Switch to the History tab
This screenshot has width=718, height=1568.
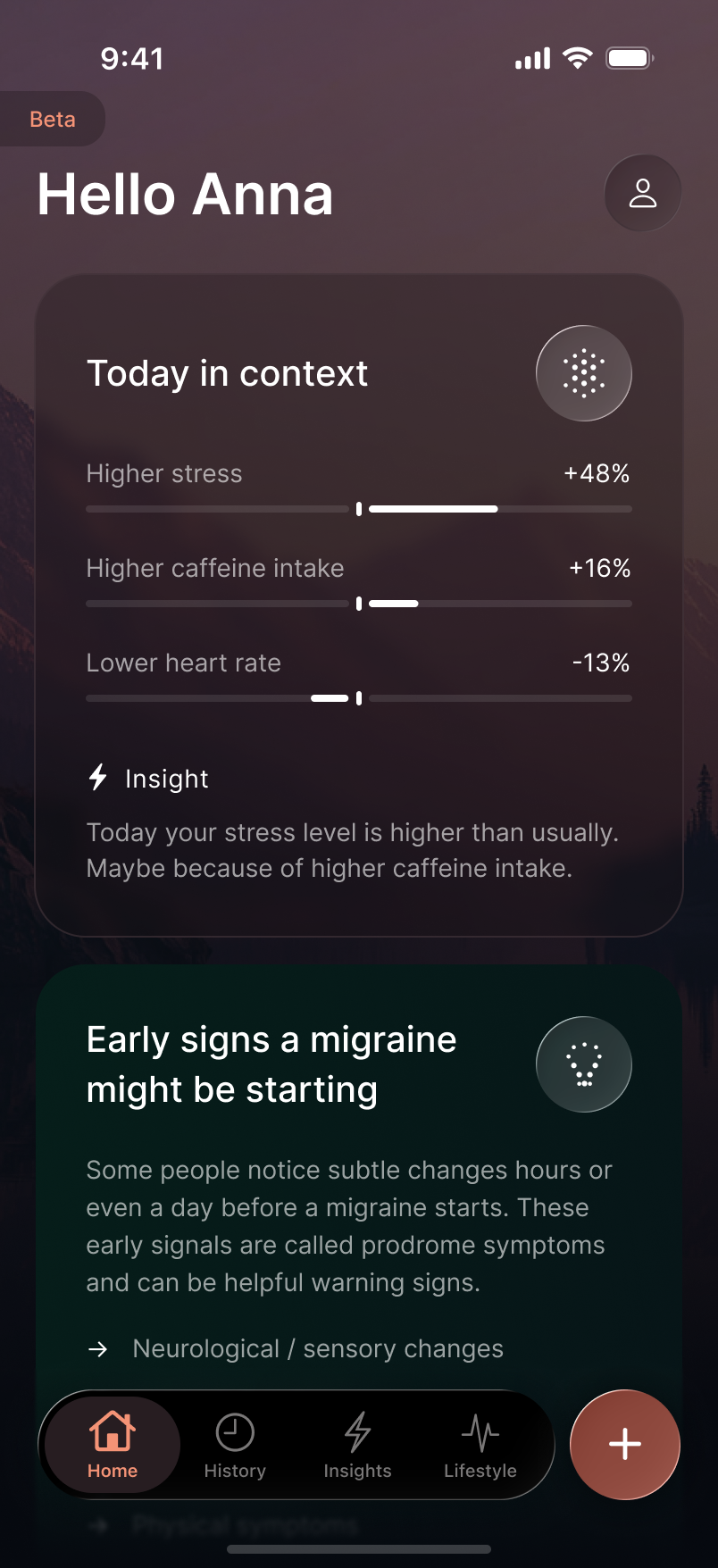pos(235,1445)
